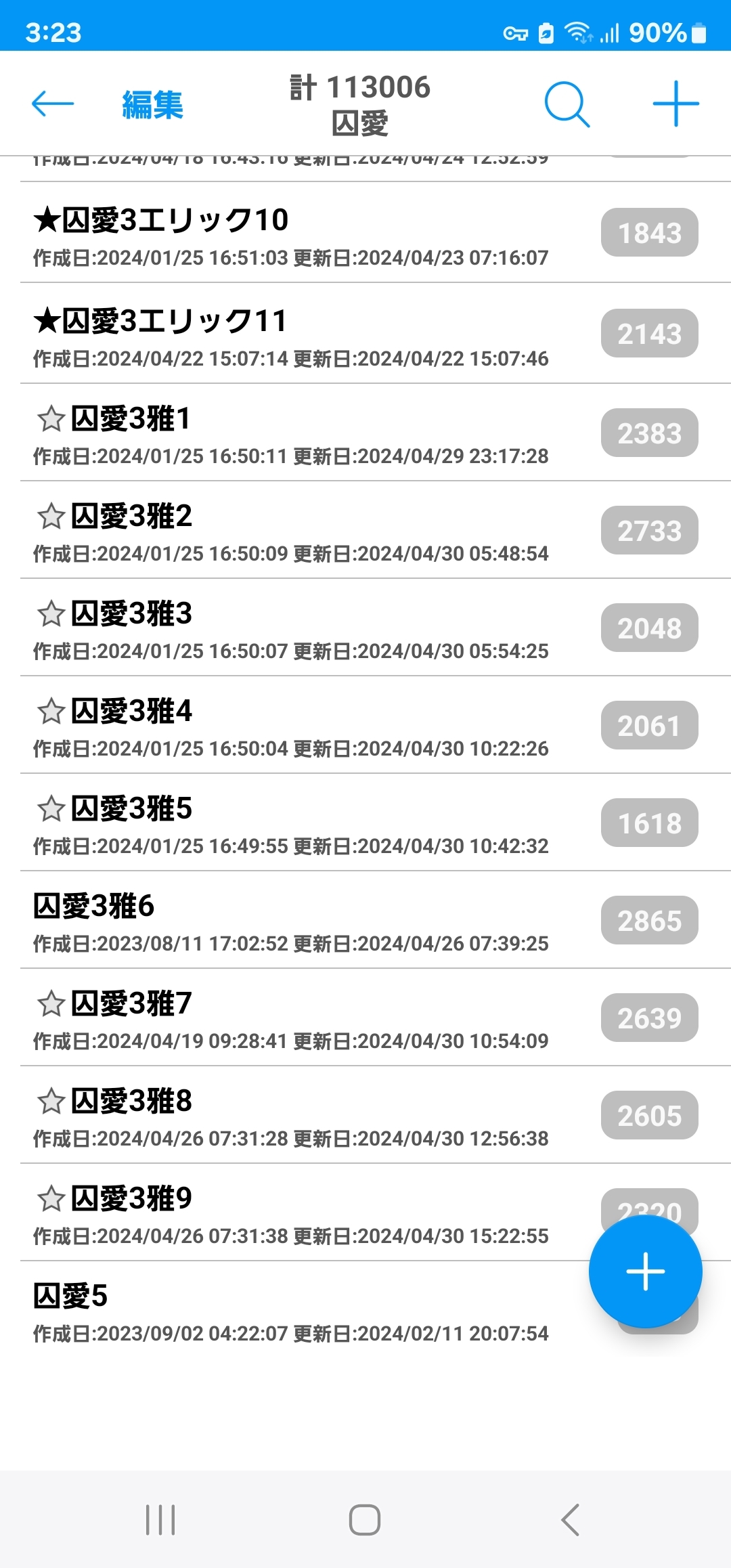
Task: Open the note 囚愛5
Action: point(291,1311)
